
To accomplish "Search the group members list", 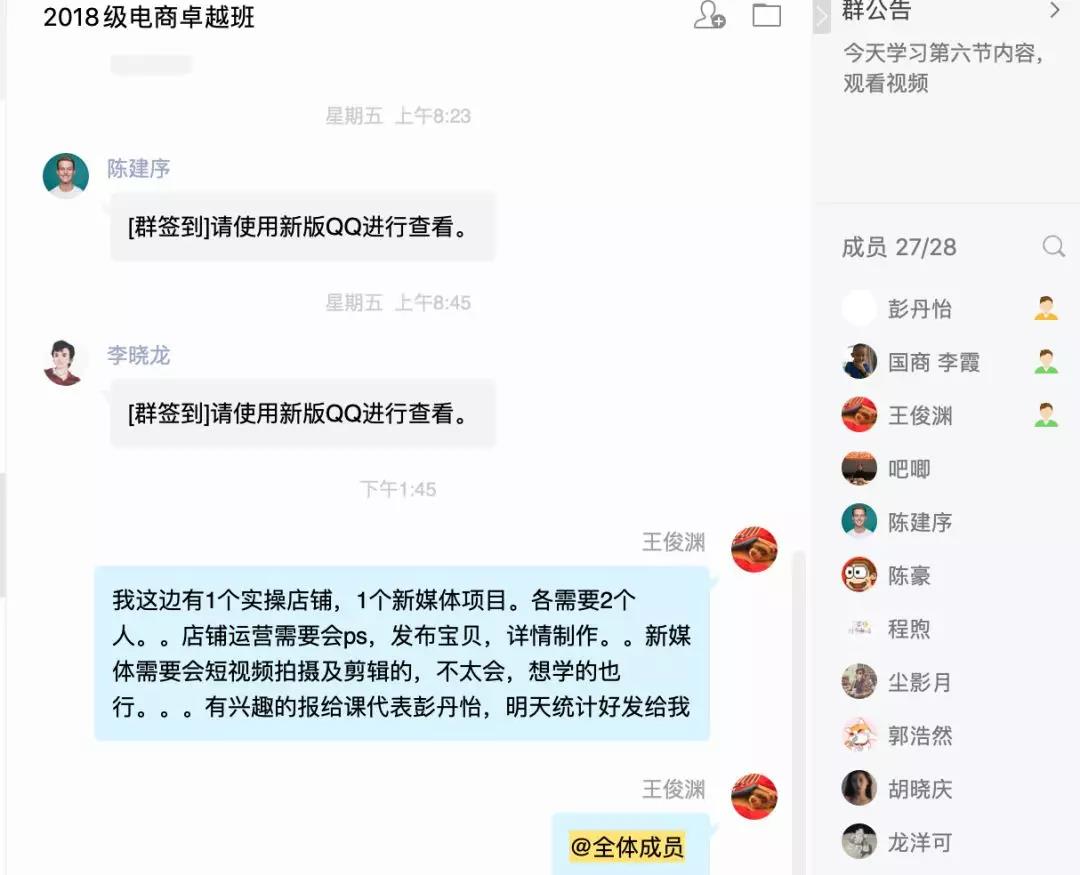I will coord(1053,247).
